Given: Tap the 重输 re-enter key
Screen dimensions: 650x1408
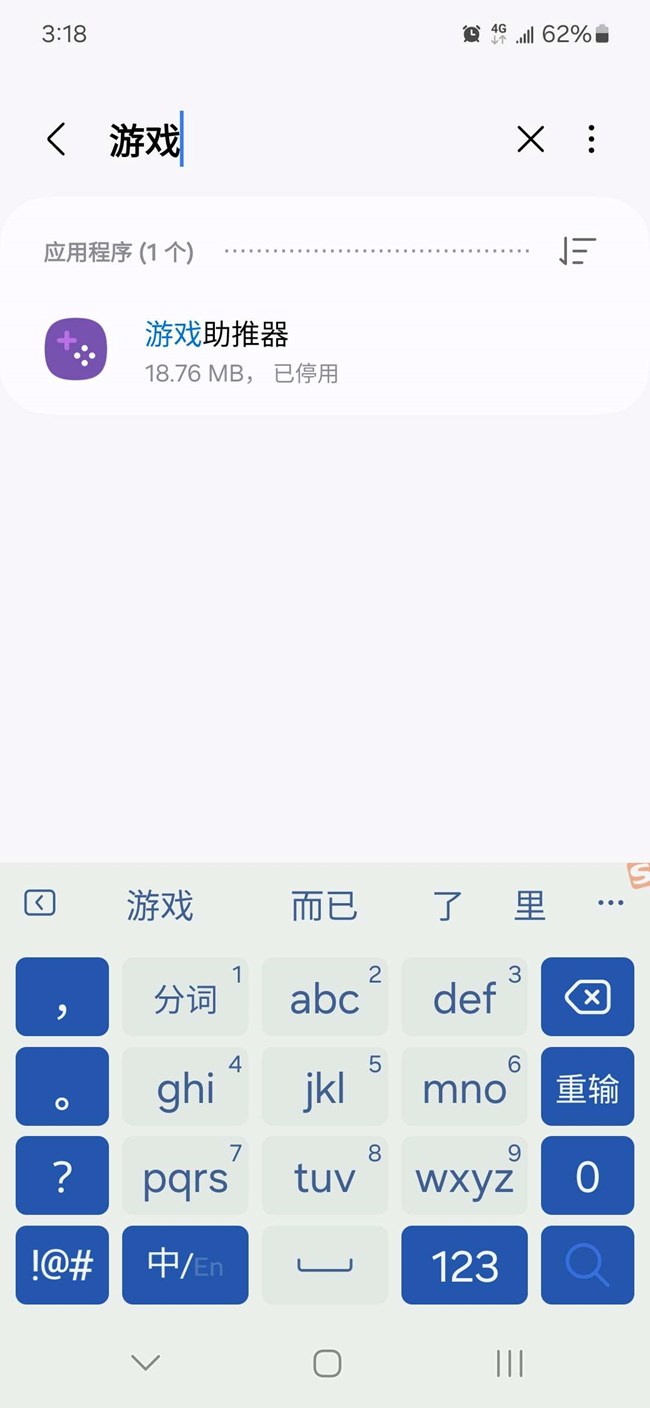Looking at the screenshot, I should point(587,1087).
